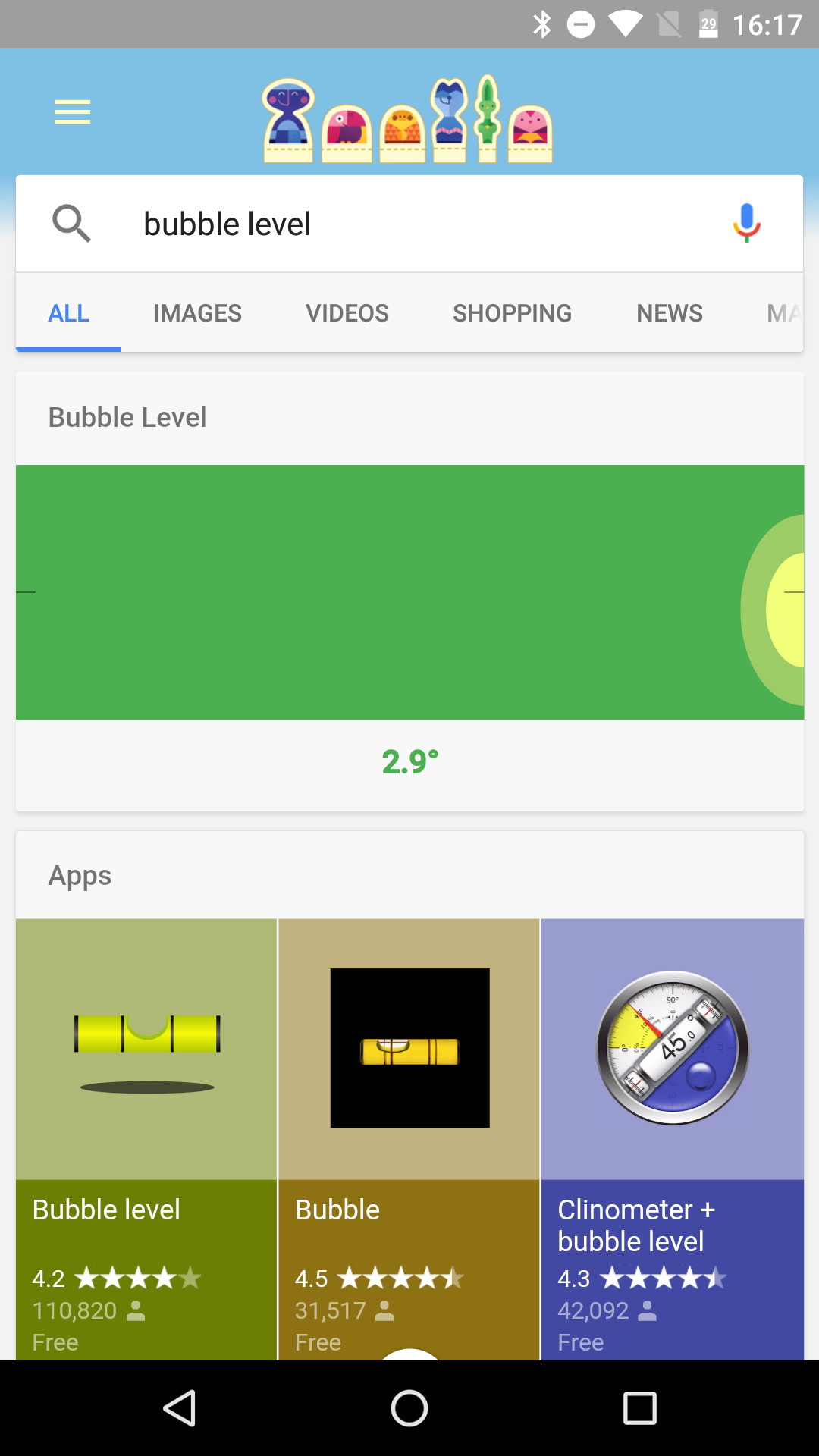Switch to the Videos tab
Image resolution: width=819 pixels, height=1456 pixels.
pyautogui.click(x=347, y=313)
